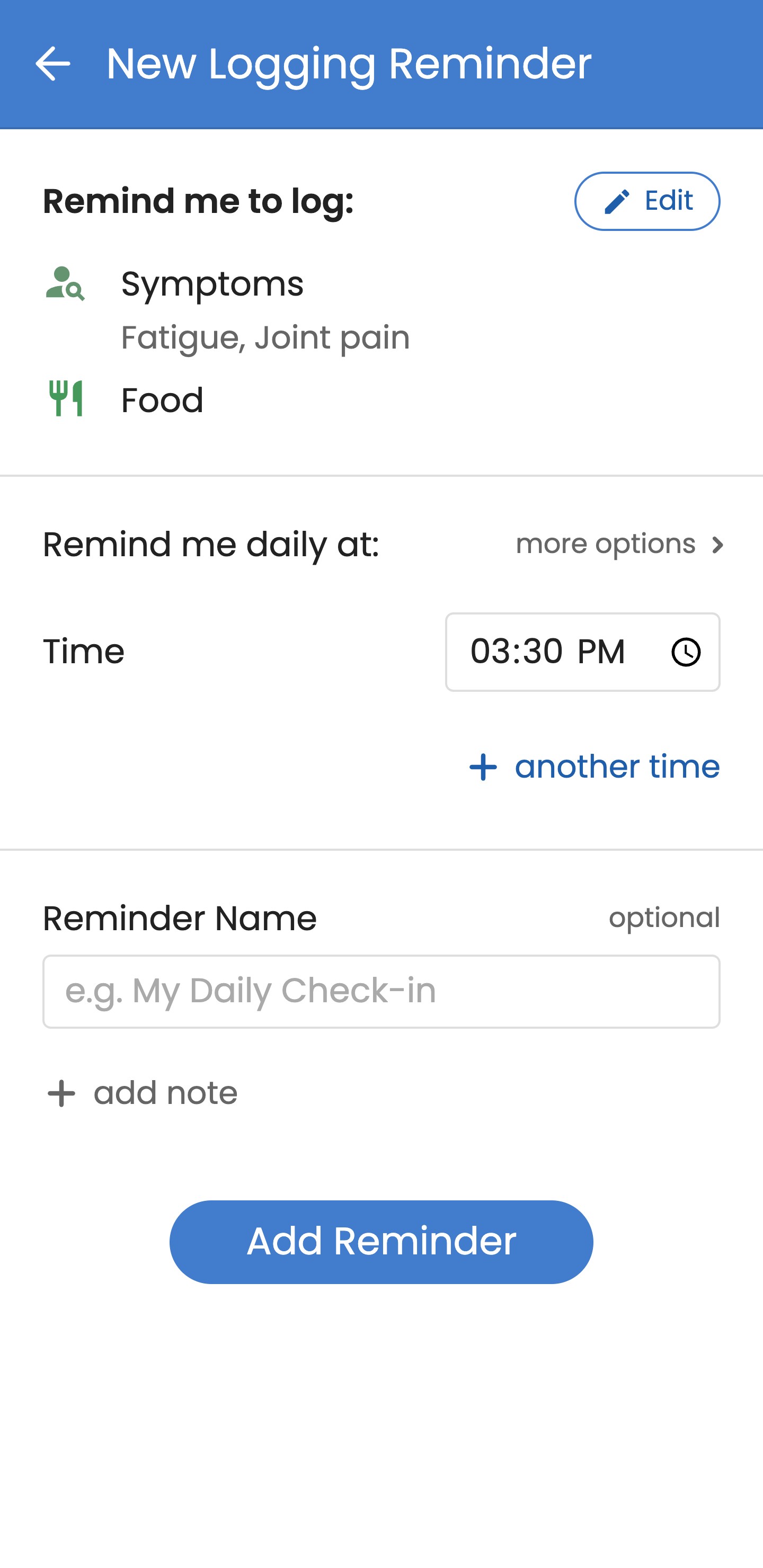763x1568 pixels.
Task: Click the Time label in the daily section
Action: click(x=83, y=652)
